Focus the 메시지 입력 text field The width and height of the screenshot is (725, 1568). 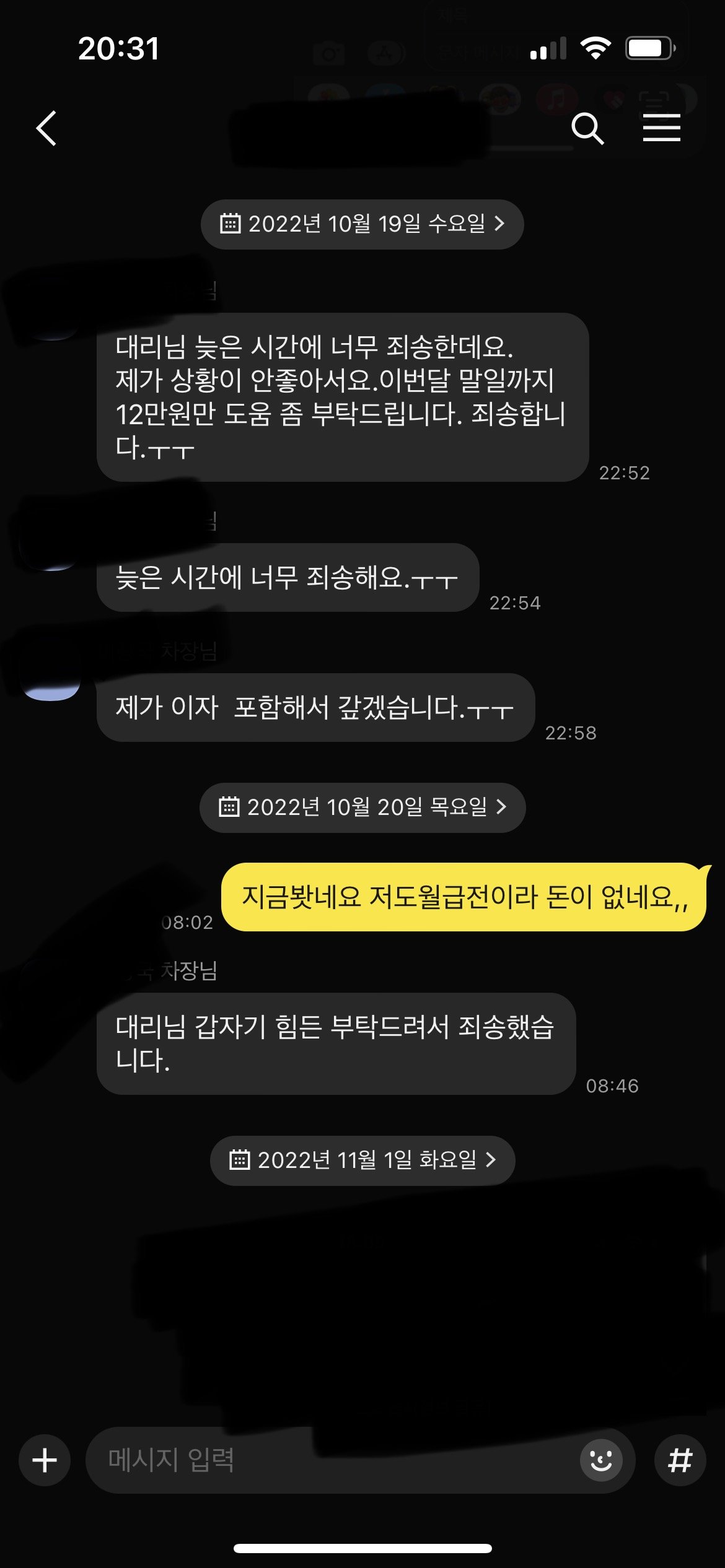[328, 1461]
